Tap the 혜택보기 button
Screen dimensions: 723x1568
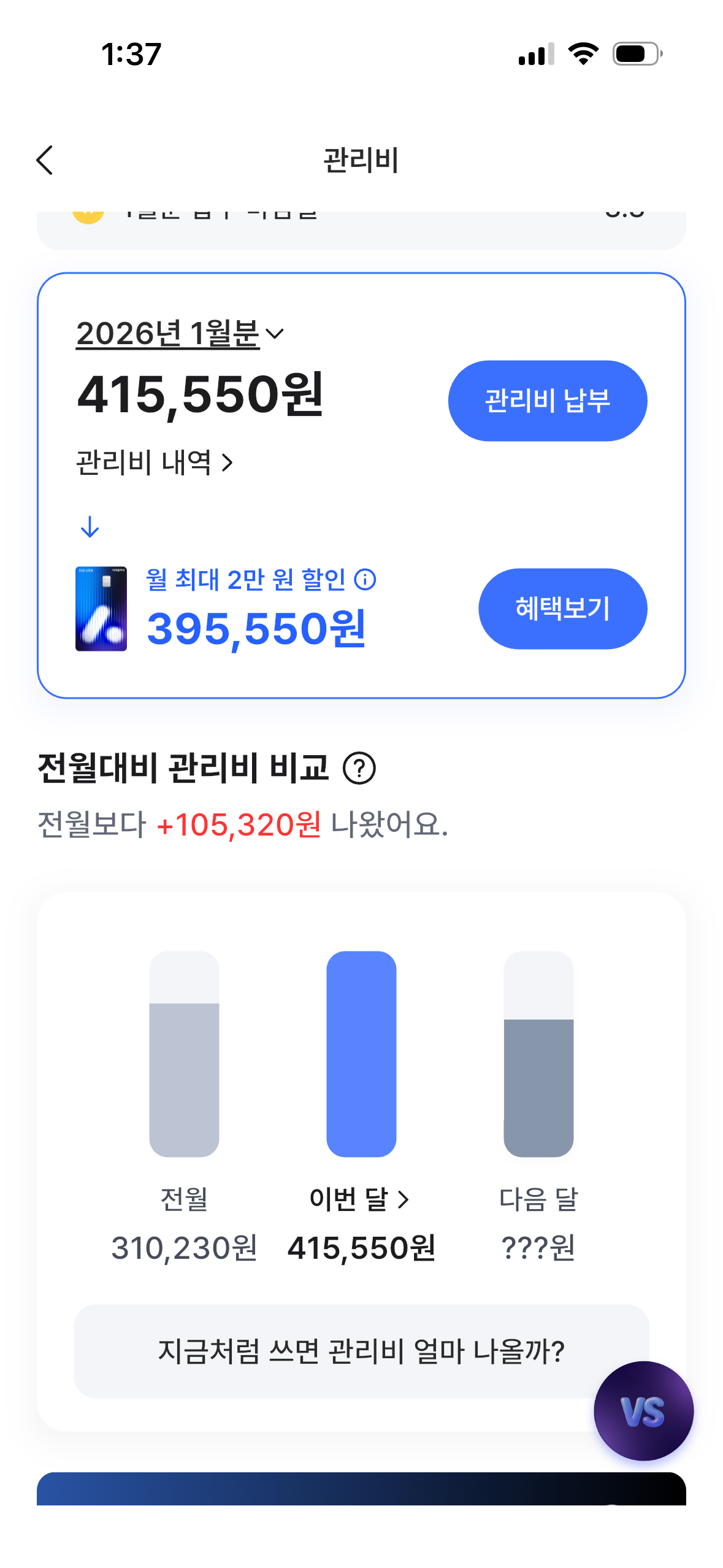click(x=562, y=609)
